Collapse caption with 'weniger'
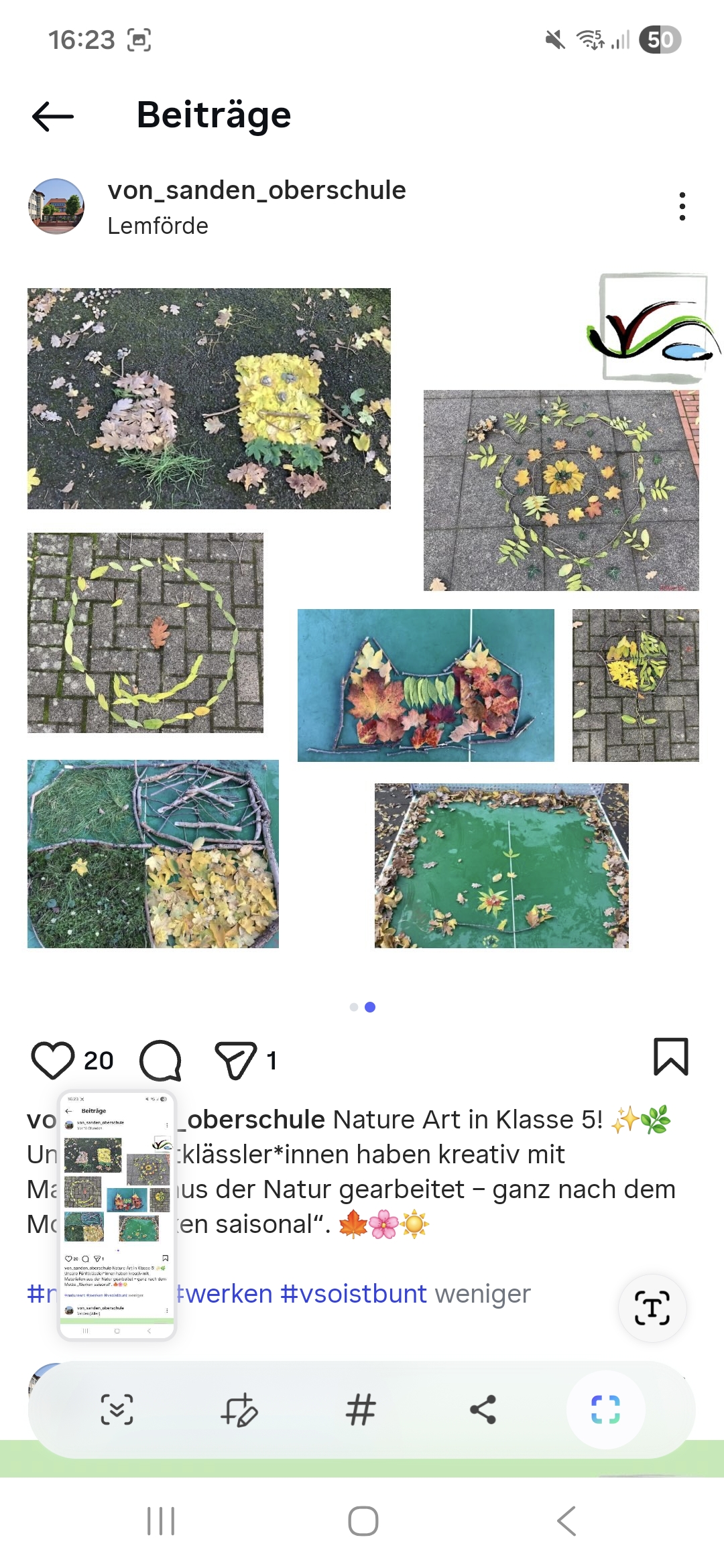724x1568 pixels. pyautogui.click(x=483, y=1294)
